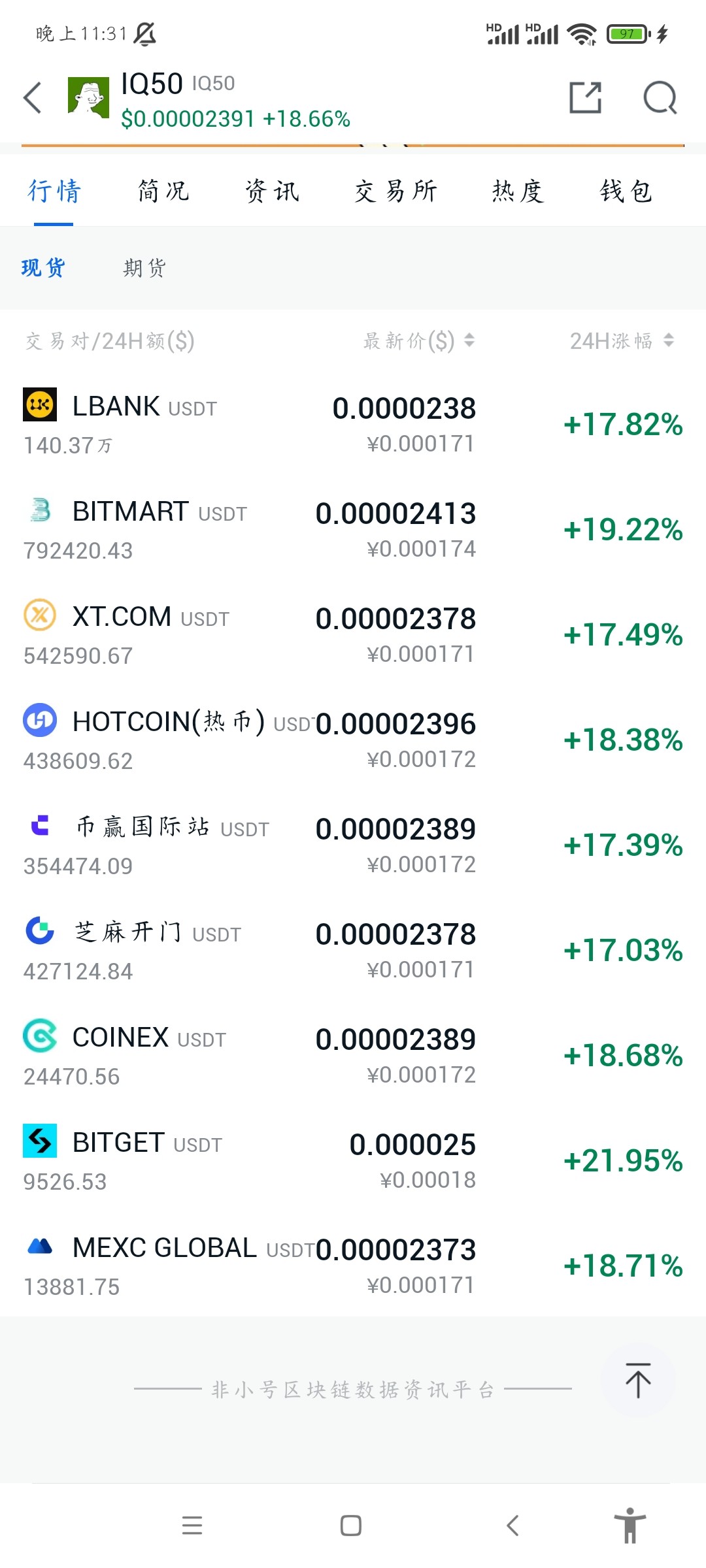Open the 交易所 tab
706x1568 pixels.
(396, 191)
